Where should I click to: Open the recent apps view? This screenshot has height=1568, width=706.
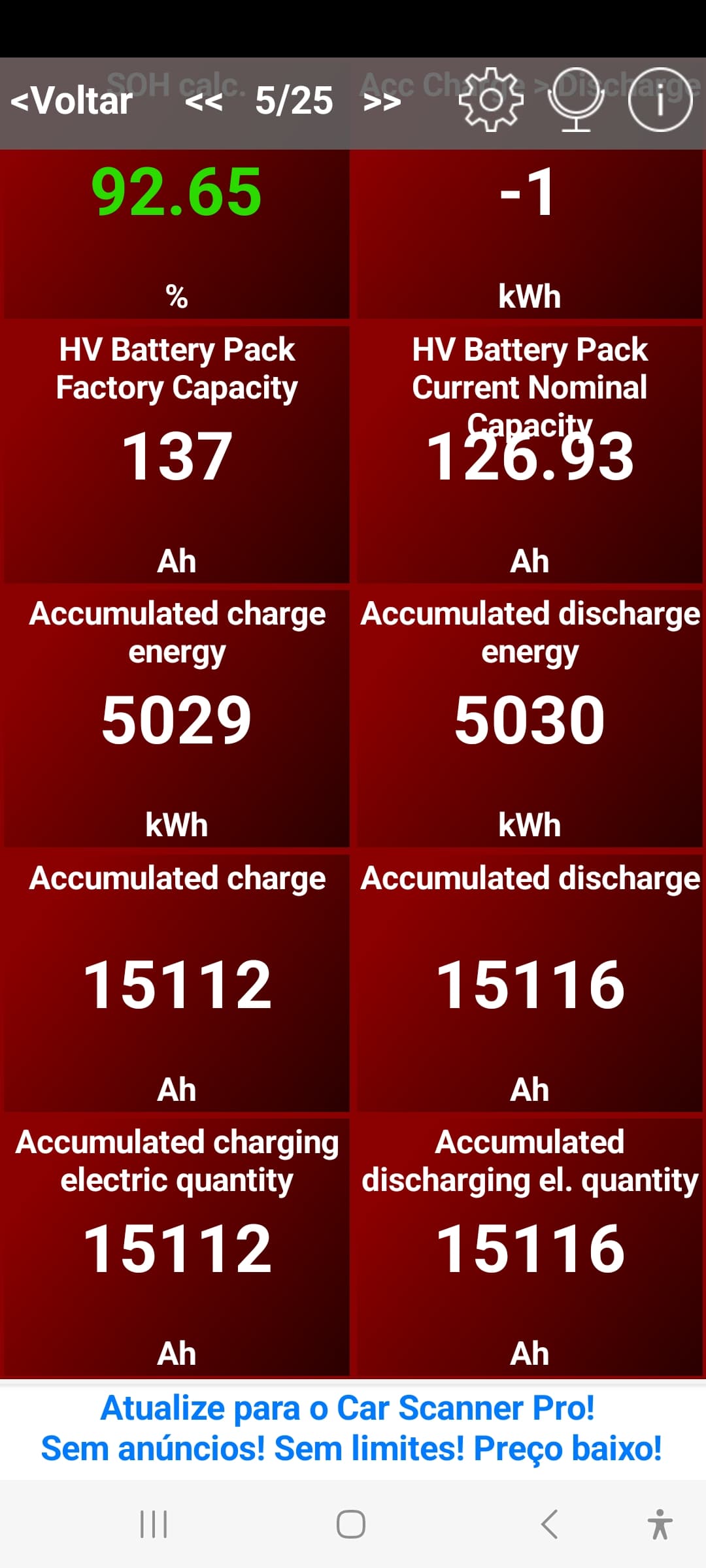point(154,1524)
